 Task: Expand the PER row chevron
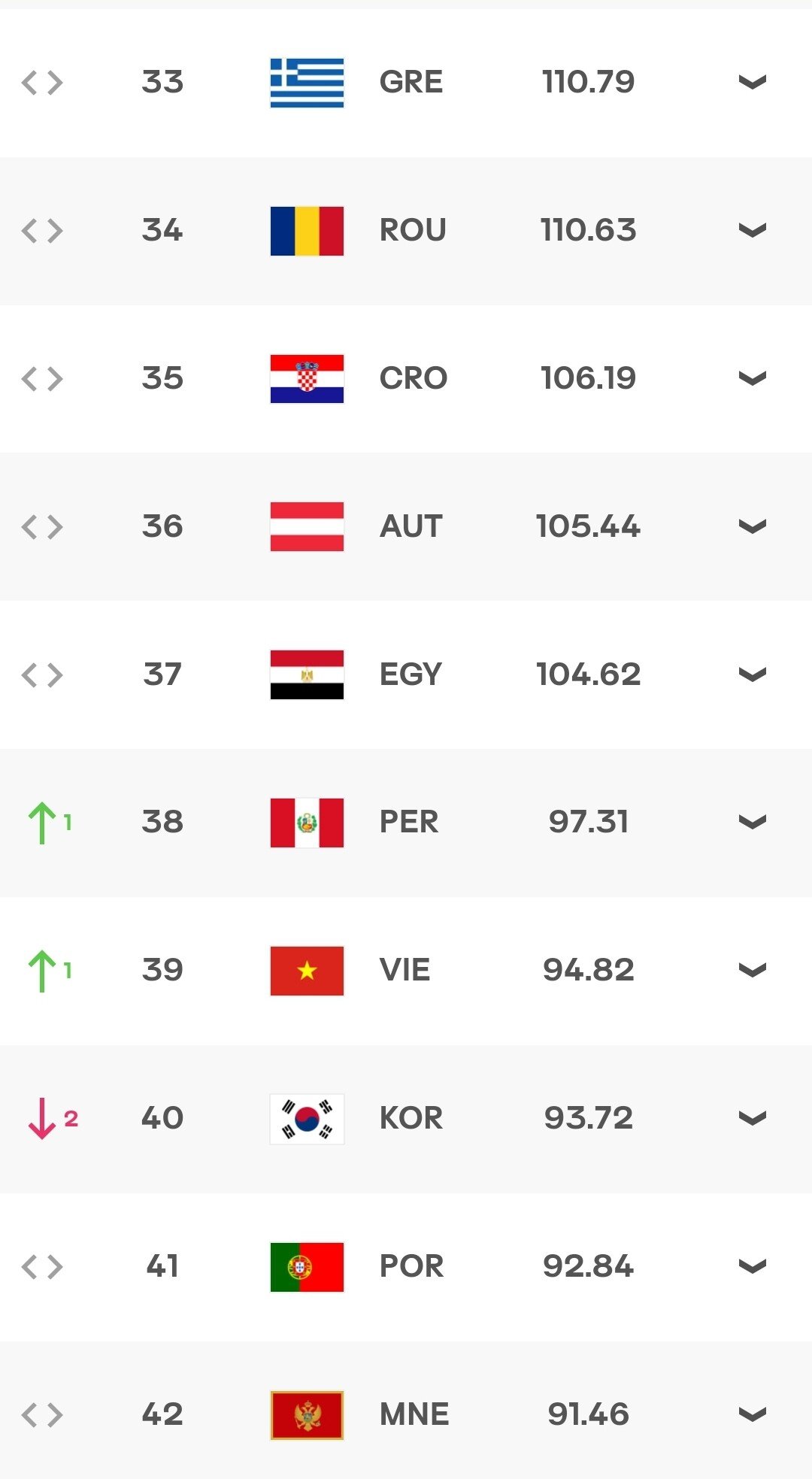[x=752, y=822]
